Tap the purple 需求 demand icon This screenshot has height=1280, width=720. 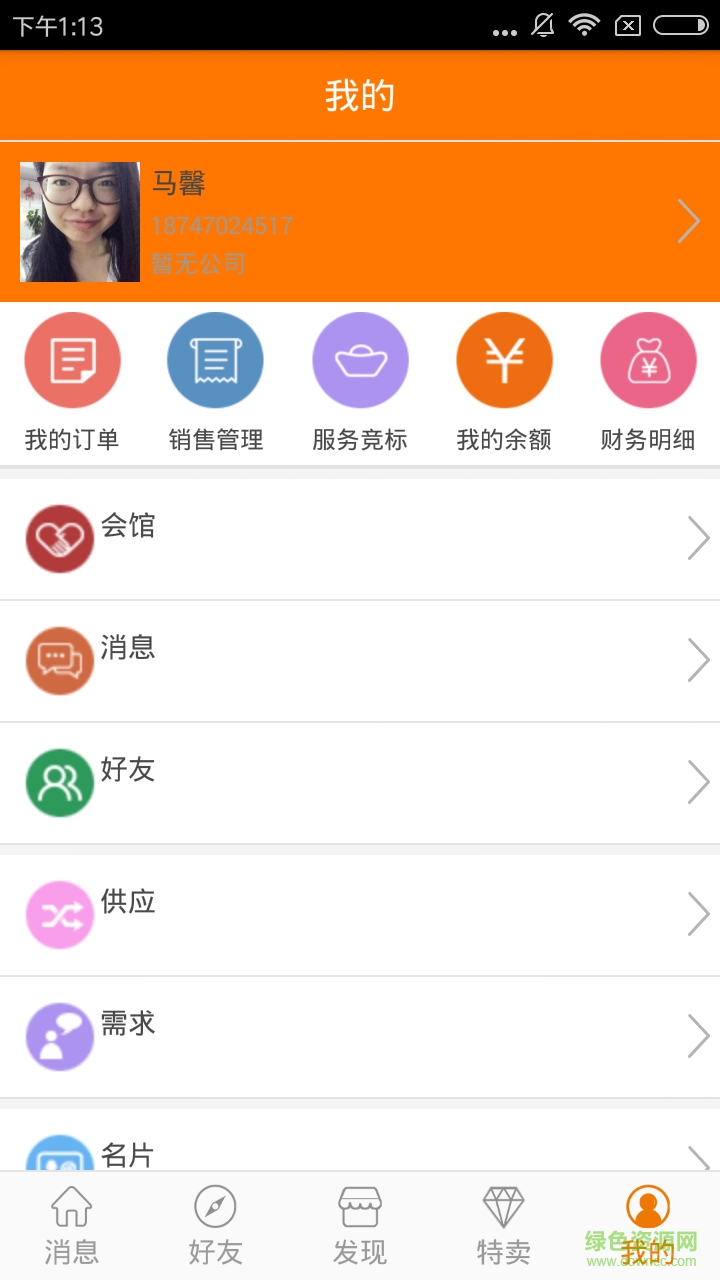[x=59, y=1035]
